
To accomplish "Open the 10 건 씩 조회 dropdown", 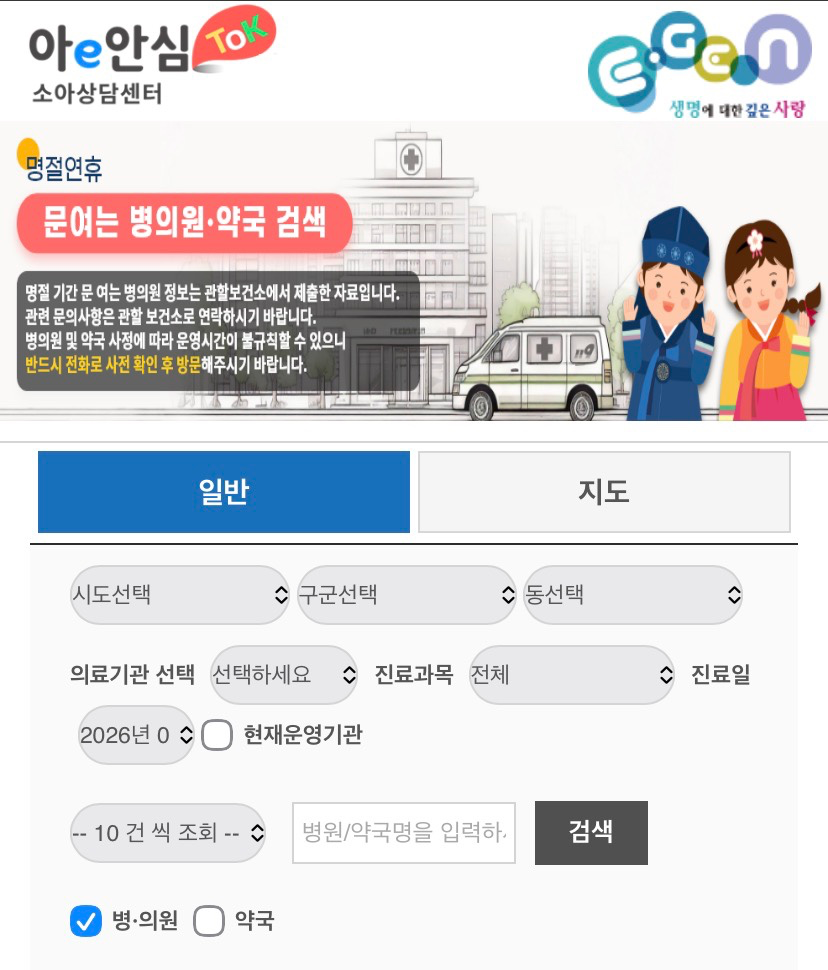I will coord(168,833).
